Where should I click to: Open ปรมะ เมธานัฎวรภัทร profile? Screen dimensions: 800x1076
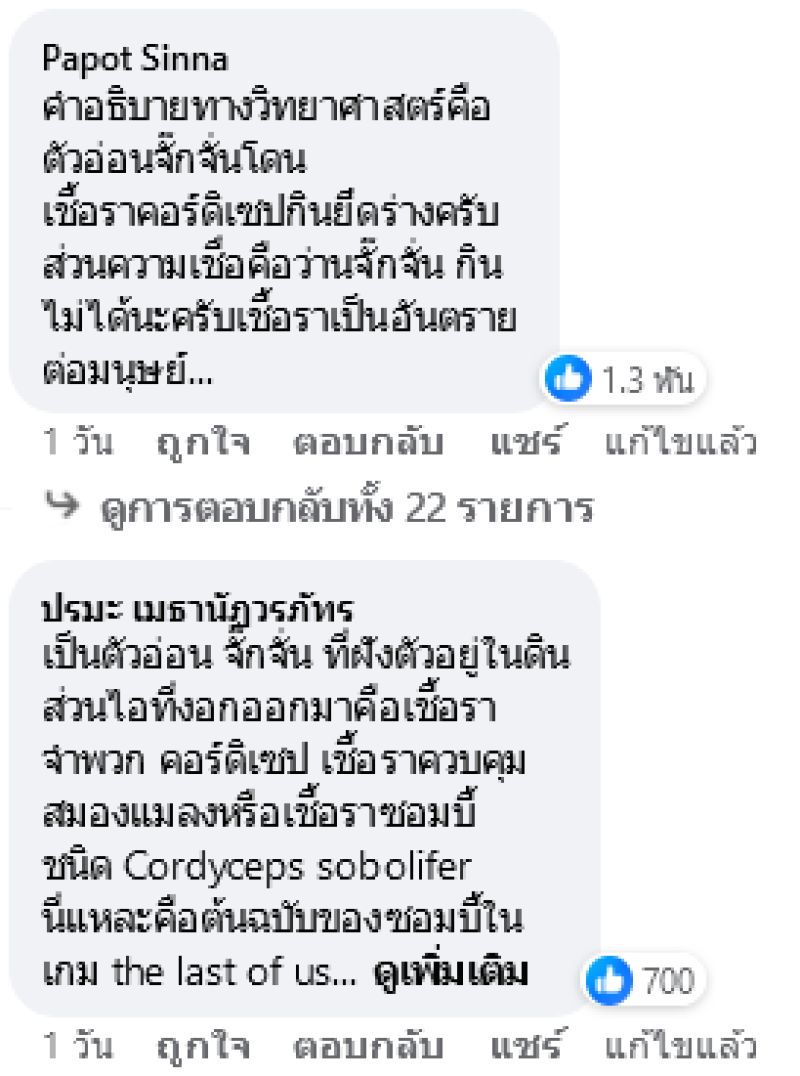point(201,611)
